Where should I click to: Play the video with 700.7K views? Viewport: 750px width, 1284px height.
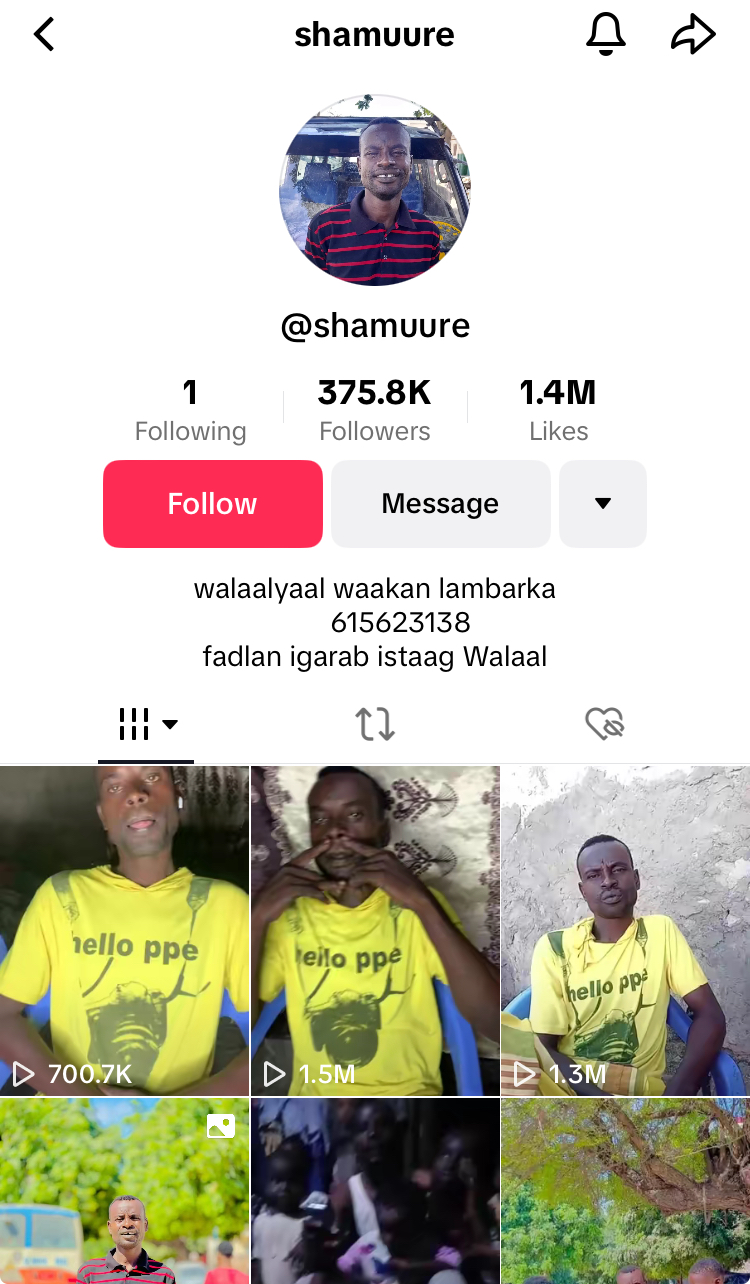click(x=124, y=930)
